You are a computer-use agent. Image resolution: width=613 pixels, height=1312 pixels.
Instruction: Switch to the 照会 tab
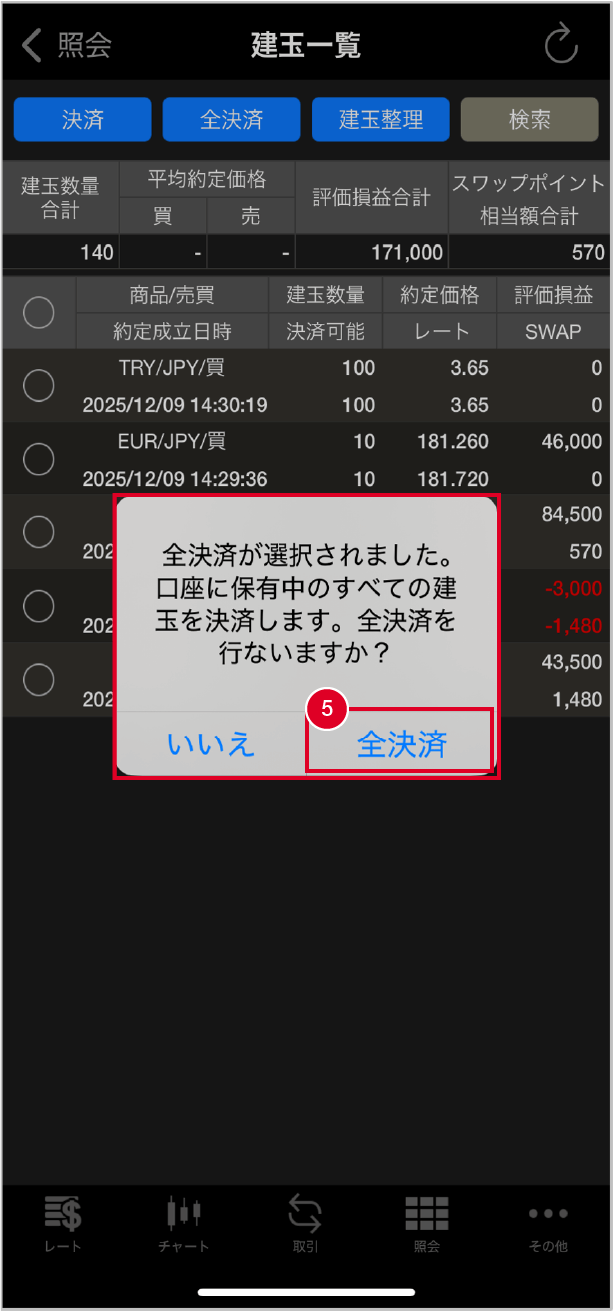427,1224
